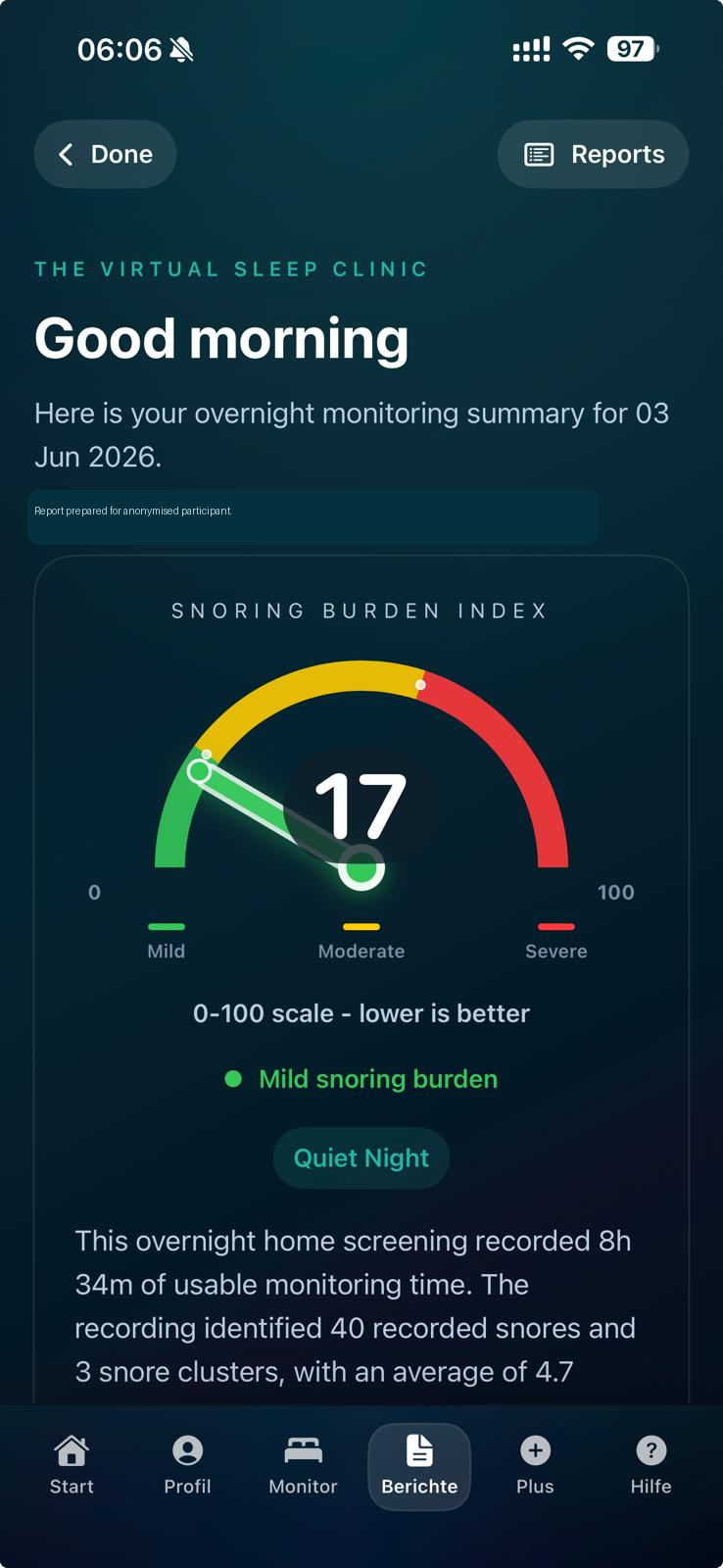Switch to the Hilfe tab
The height and width of the screenshot is (1568, 723).
pos(651,1466)
